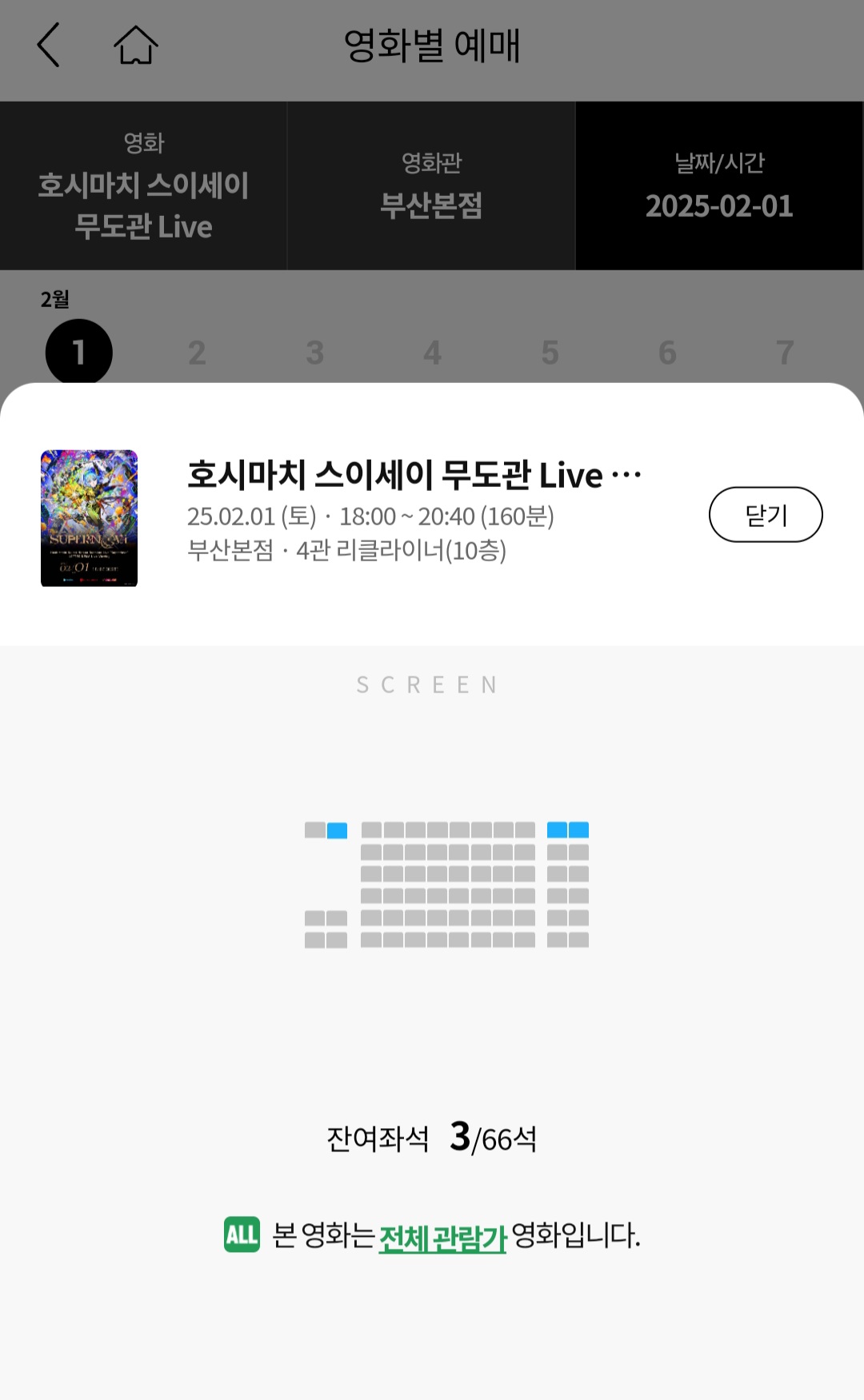864x1400 pixels.
Task: Open the home icon
Action: [x=136, y=45]
